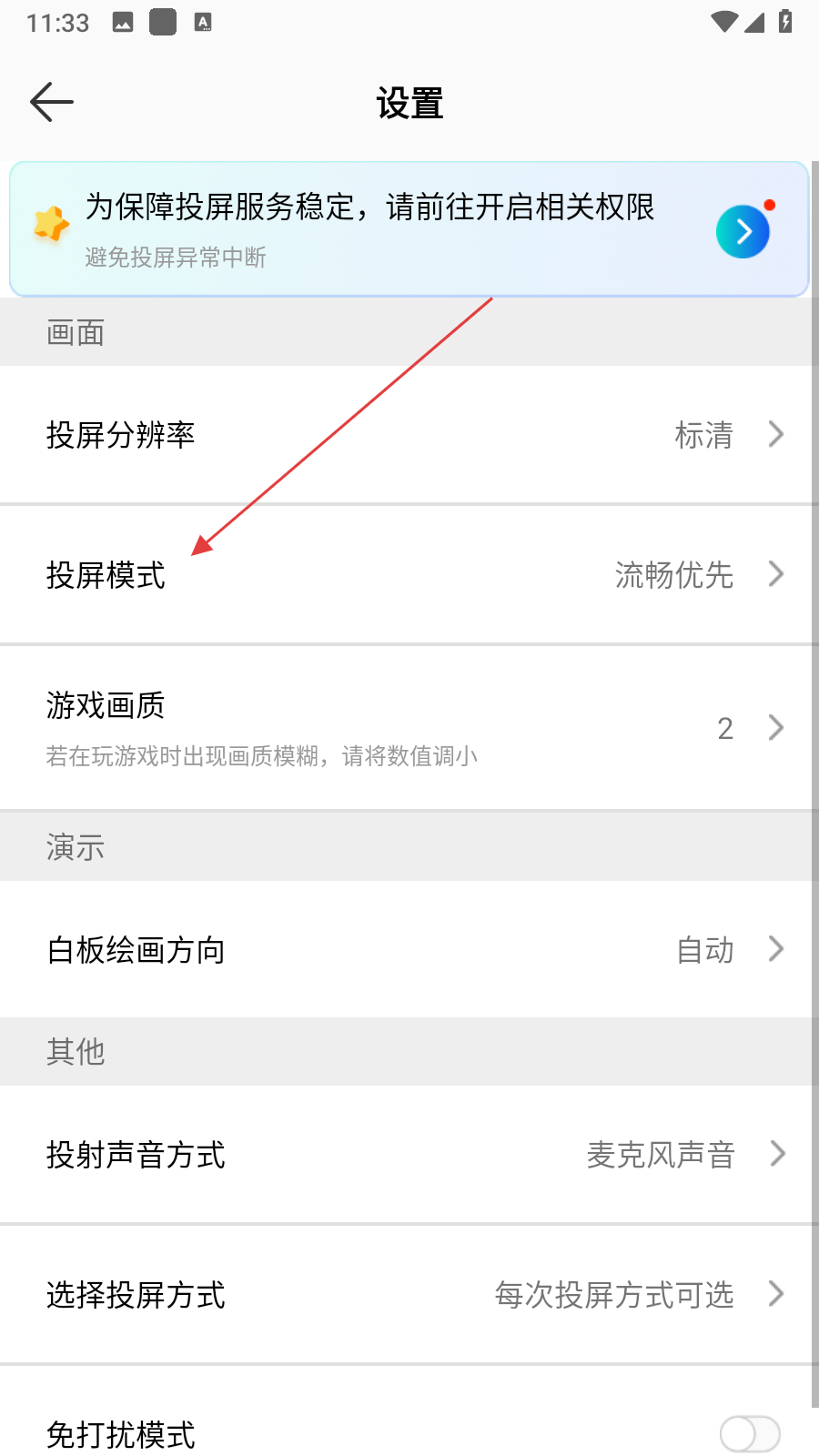The image size is (819, 1456).
Task: Open 游戏画质 setting
Action: 409,728
